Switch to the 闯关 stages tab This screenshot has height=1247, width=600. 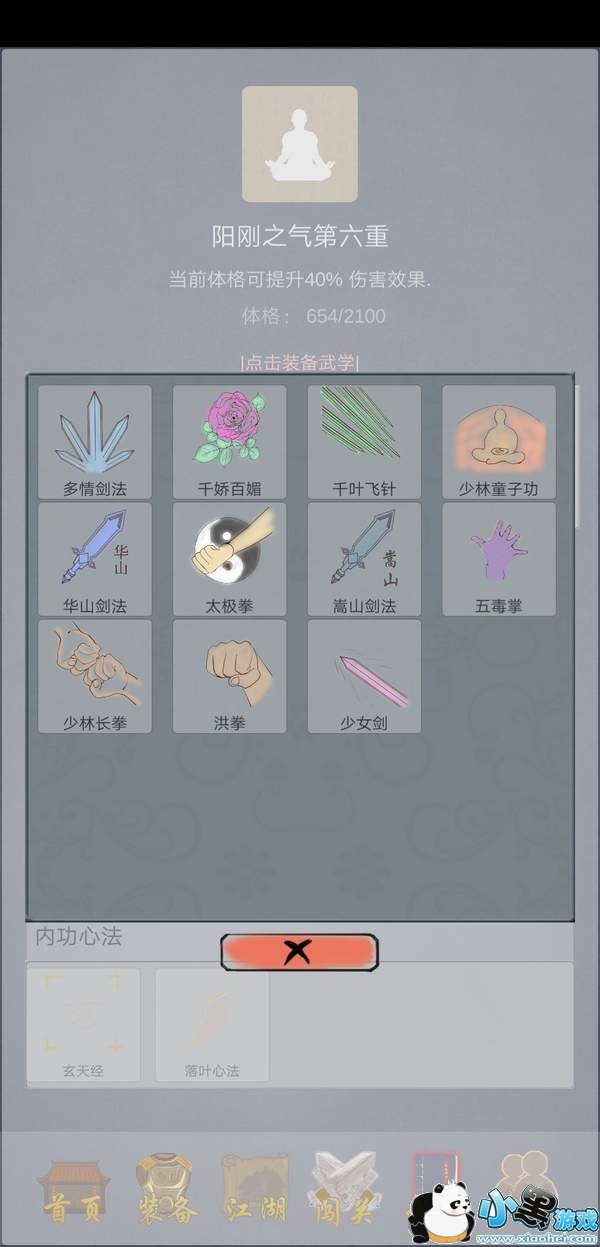point(345,1190)
